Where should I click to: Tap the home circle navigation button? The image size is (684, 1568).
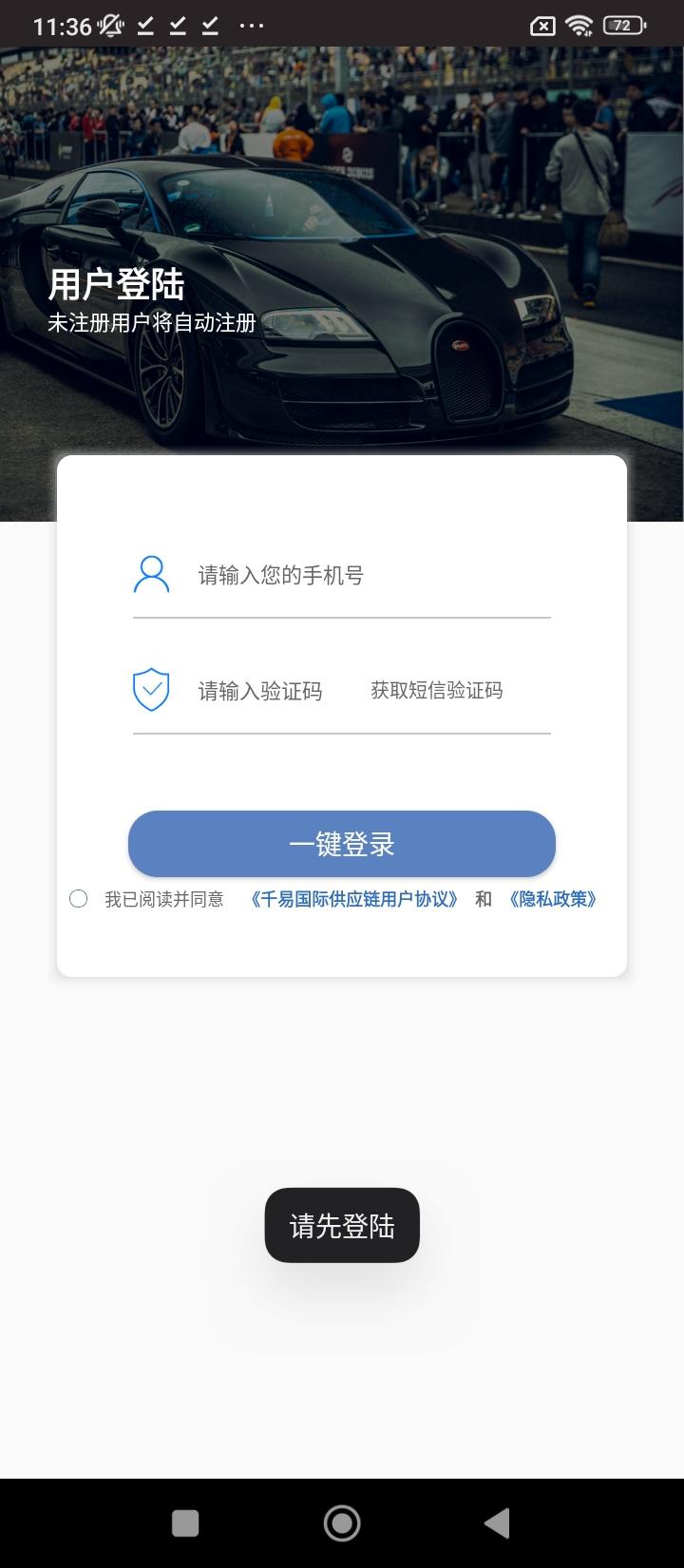[342, 1521]
